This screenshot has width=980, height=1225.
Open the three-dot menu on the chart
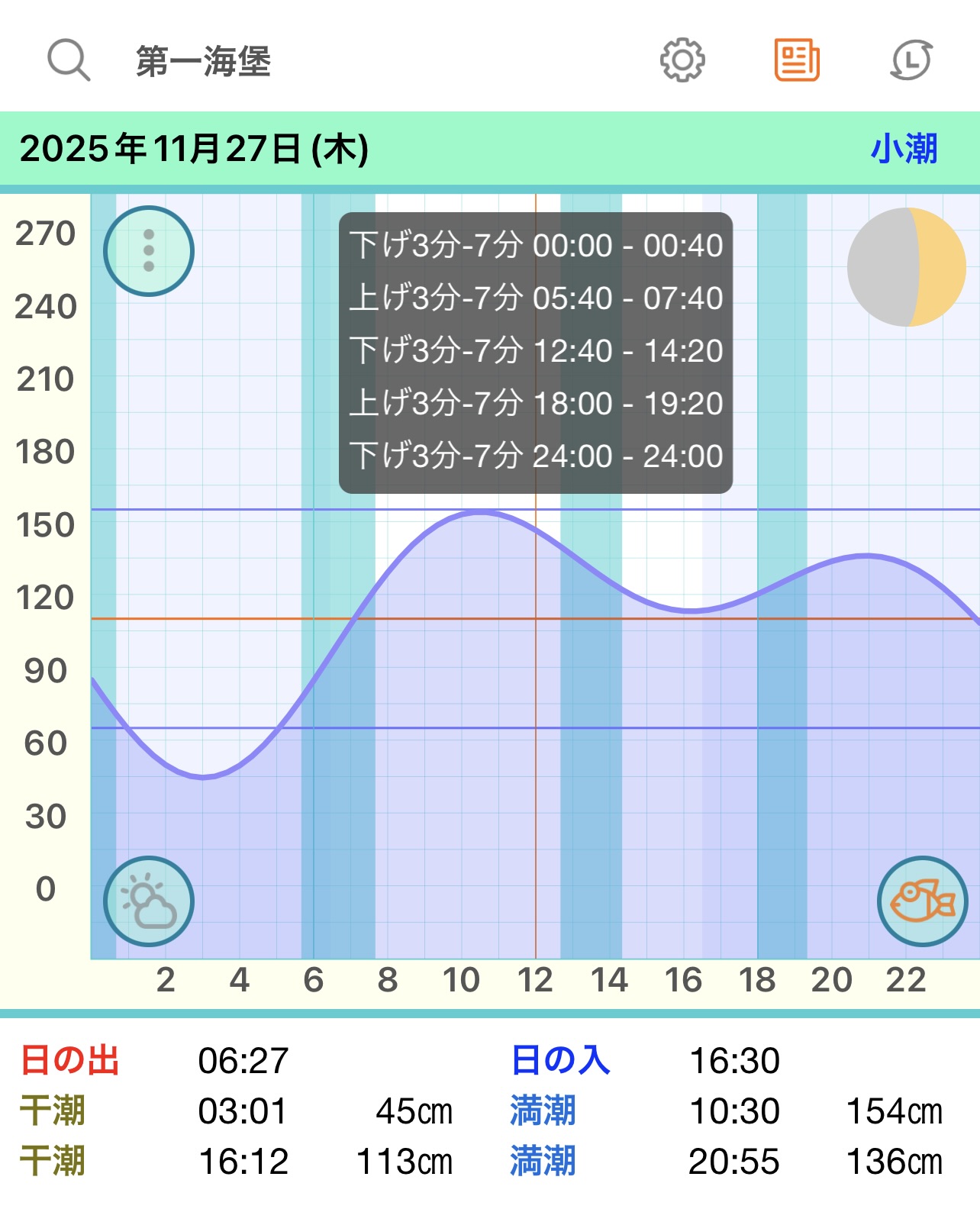click(149, 251)
